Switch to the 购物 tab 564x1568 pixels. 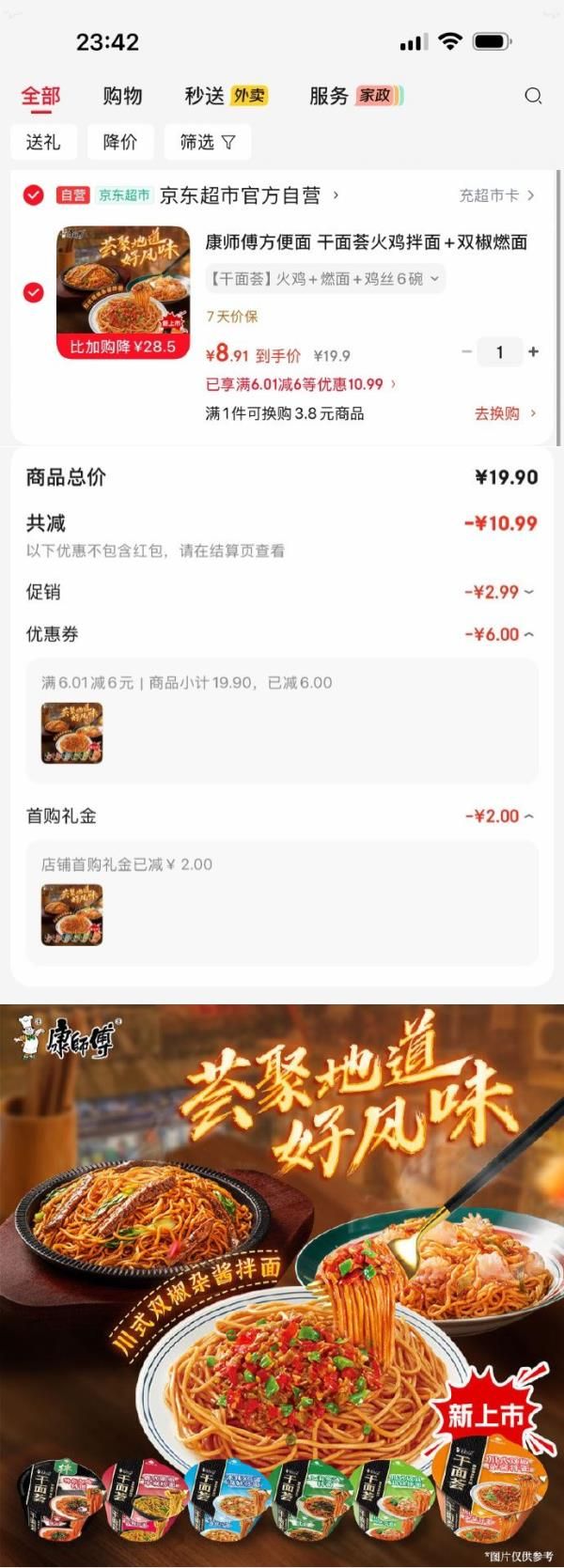[122, 96]
